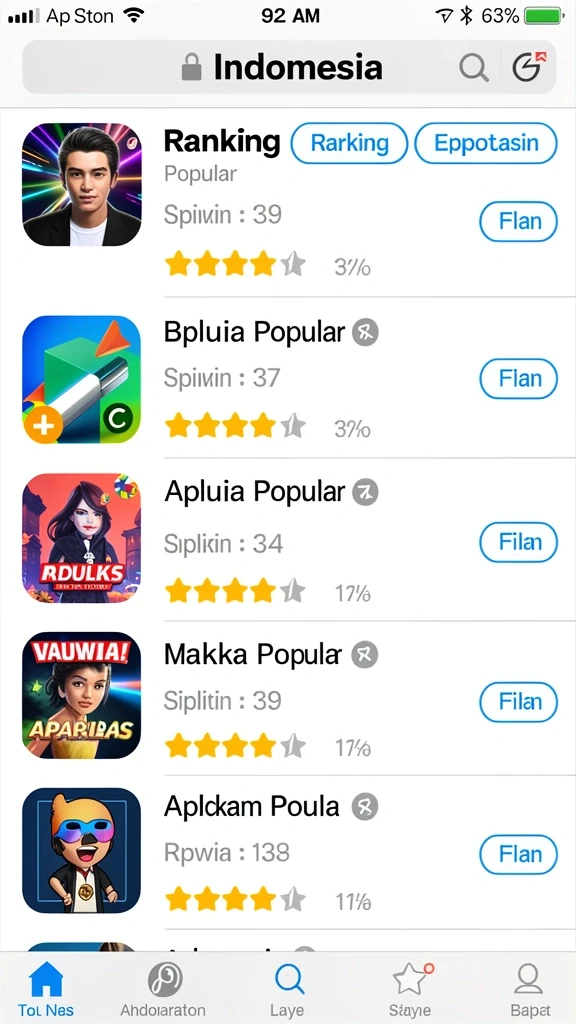Tap the circular icon beside the search magnifier
Image resolution: width=576 pixels, height=1024 pixels.
coord(528,67)
